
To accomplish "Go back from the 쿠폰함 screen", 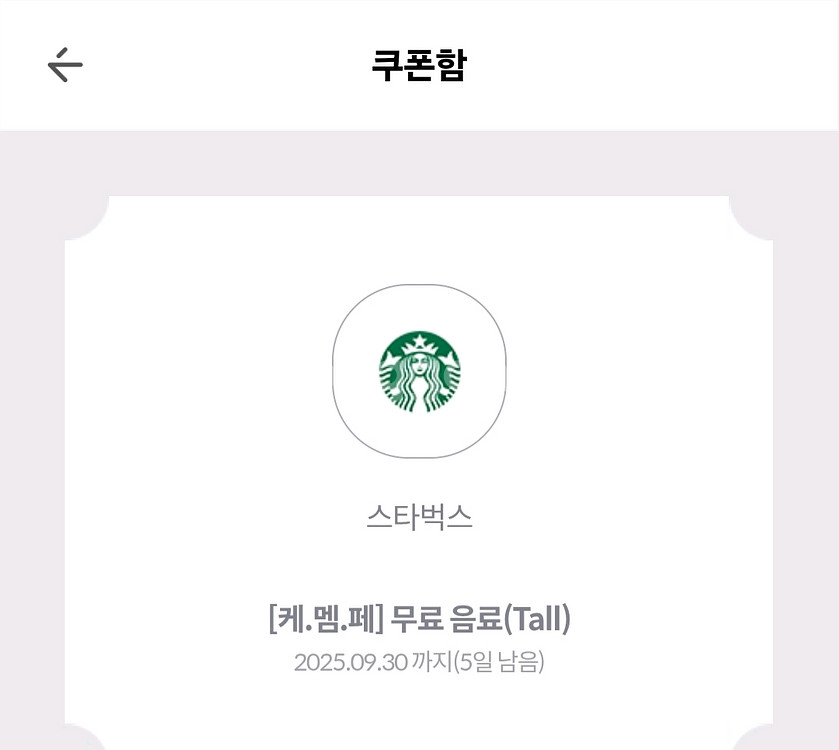I will point(65,65).
